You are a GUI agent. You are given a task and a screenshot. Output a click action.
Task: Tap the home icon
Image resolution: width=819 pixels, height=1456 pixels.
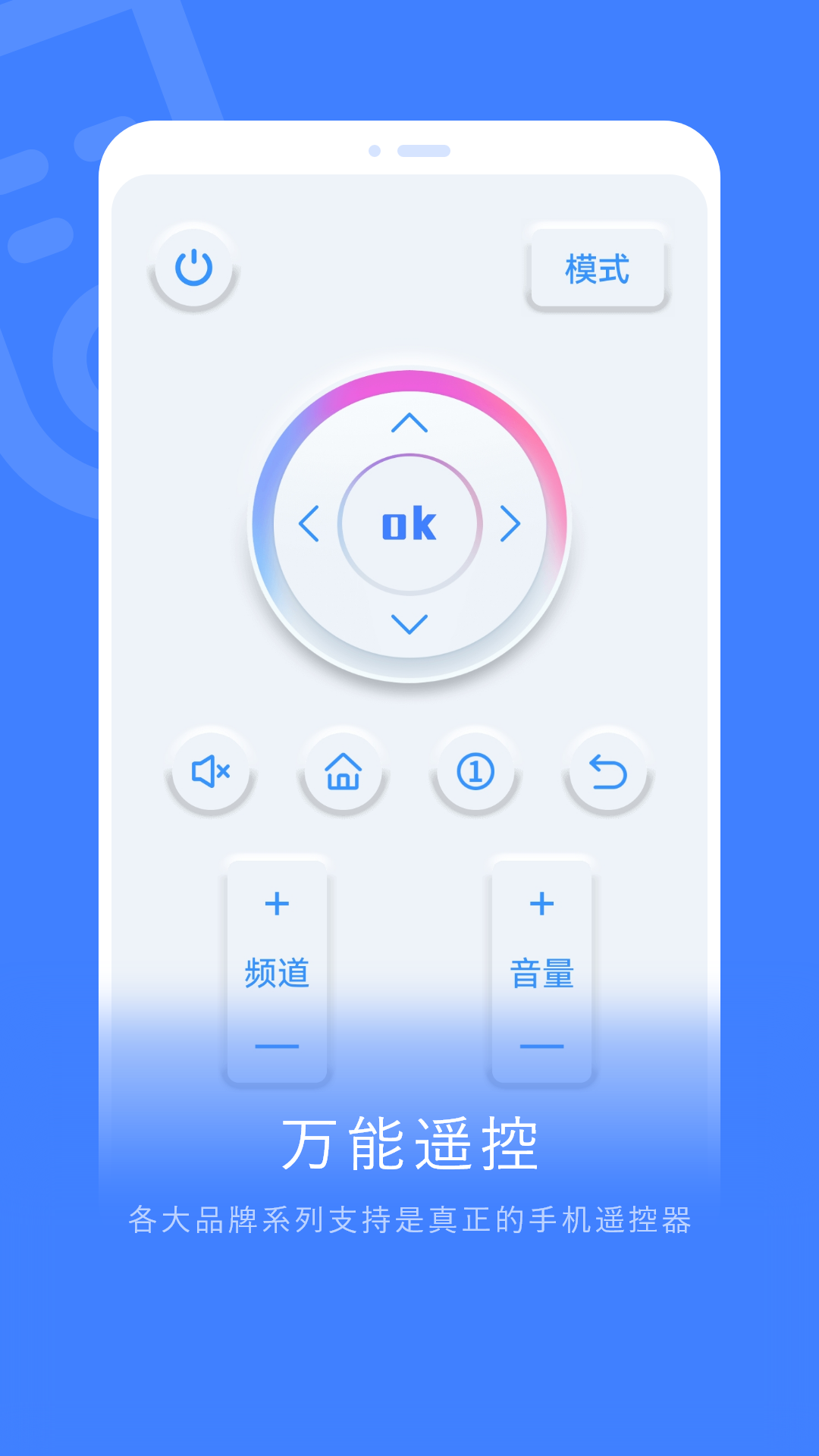[343, 772]
